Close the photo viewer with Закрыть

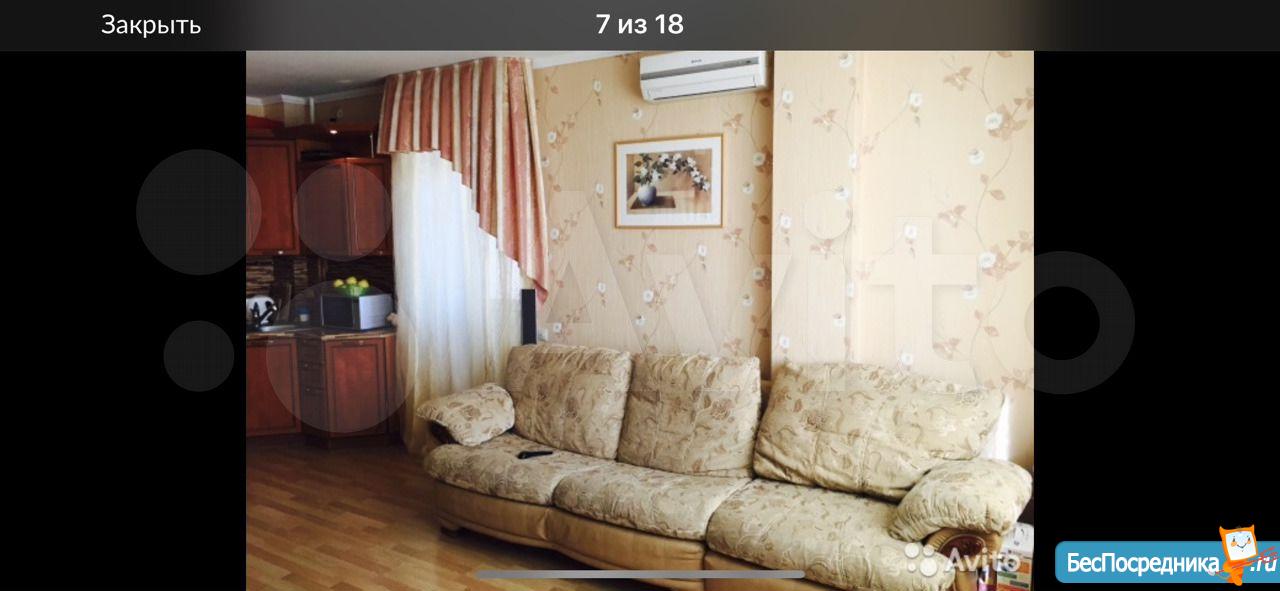coord(151,25)
